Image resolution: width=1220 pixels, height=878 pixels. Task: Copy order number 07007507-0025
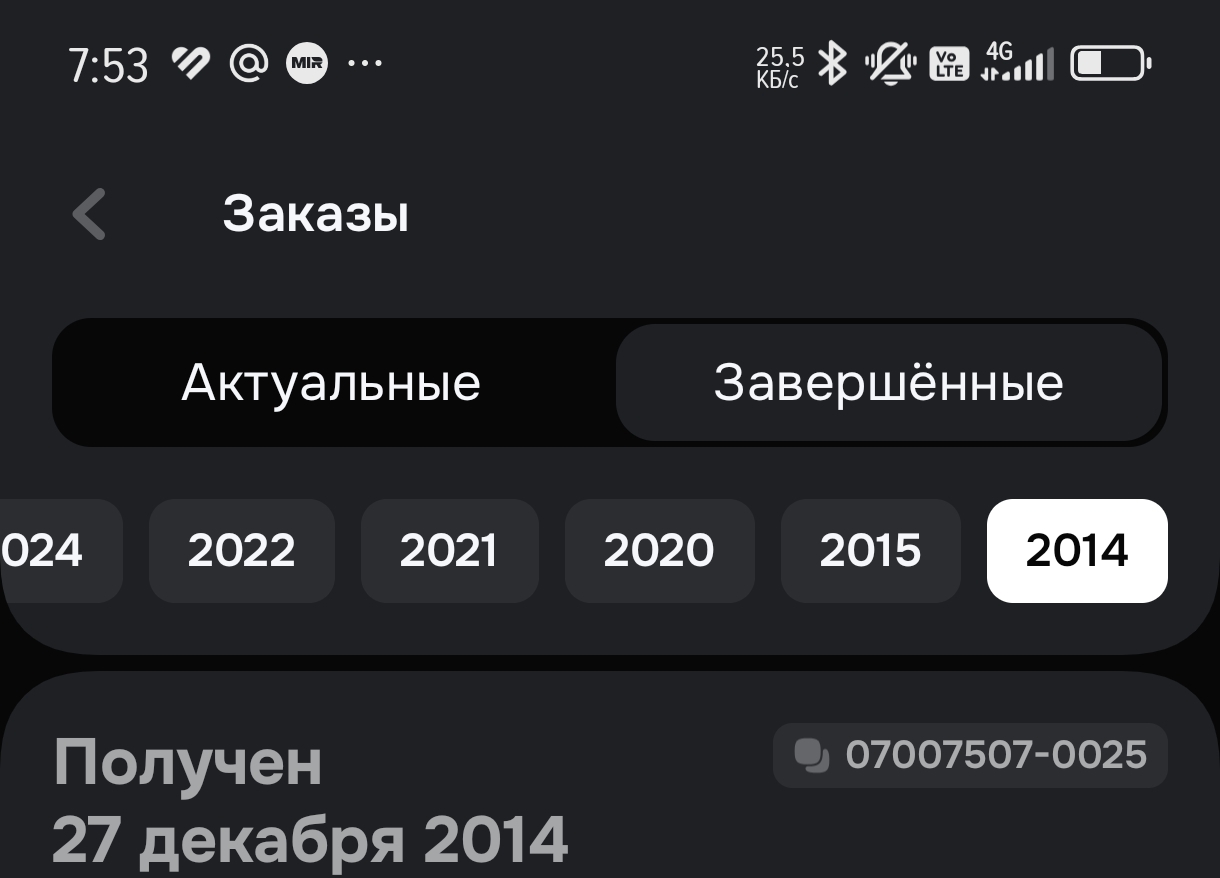pos(970,755)
